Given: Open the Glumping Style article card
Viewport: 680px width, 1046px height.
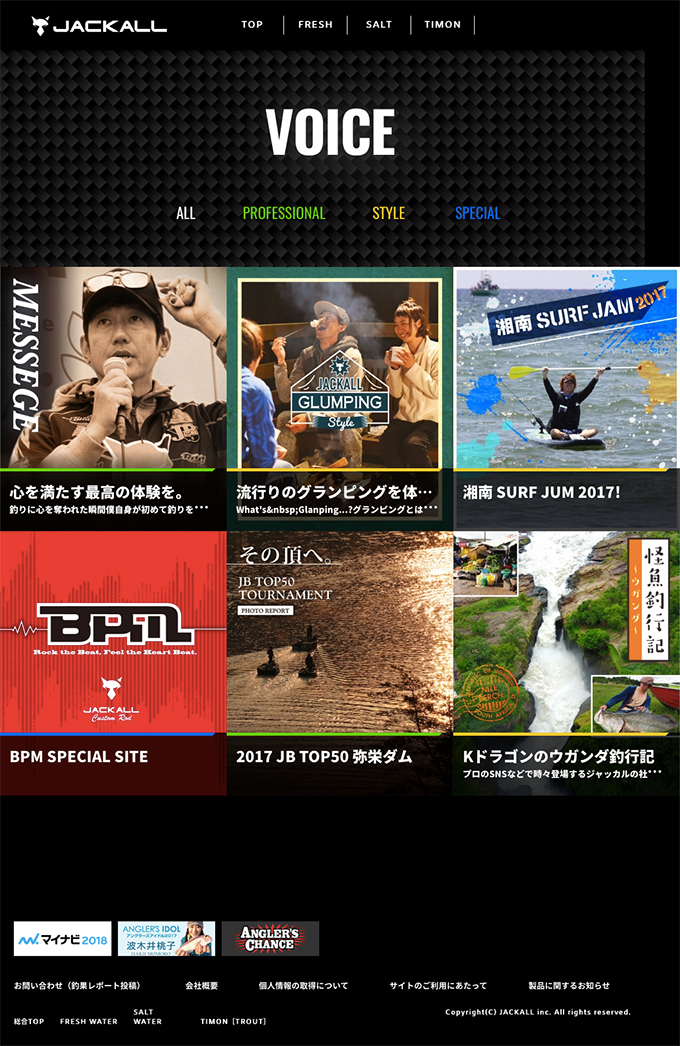Looking at the screenshot, I should (340, 398).
